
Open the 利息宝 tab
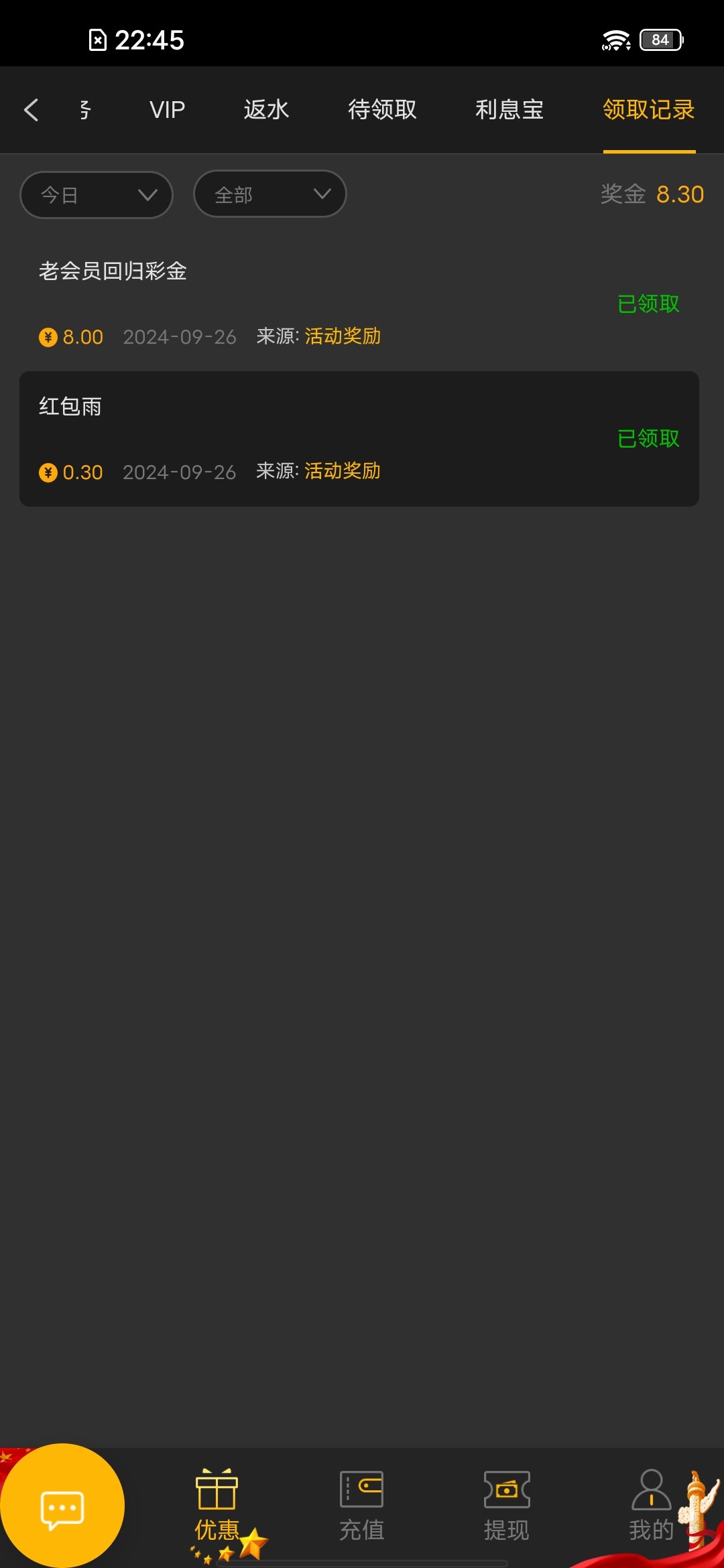509,110
